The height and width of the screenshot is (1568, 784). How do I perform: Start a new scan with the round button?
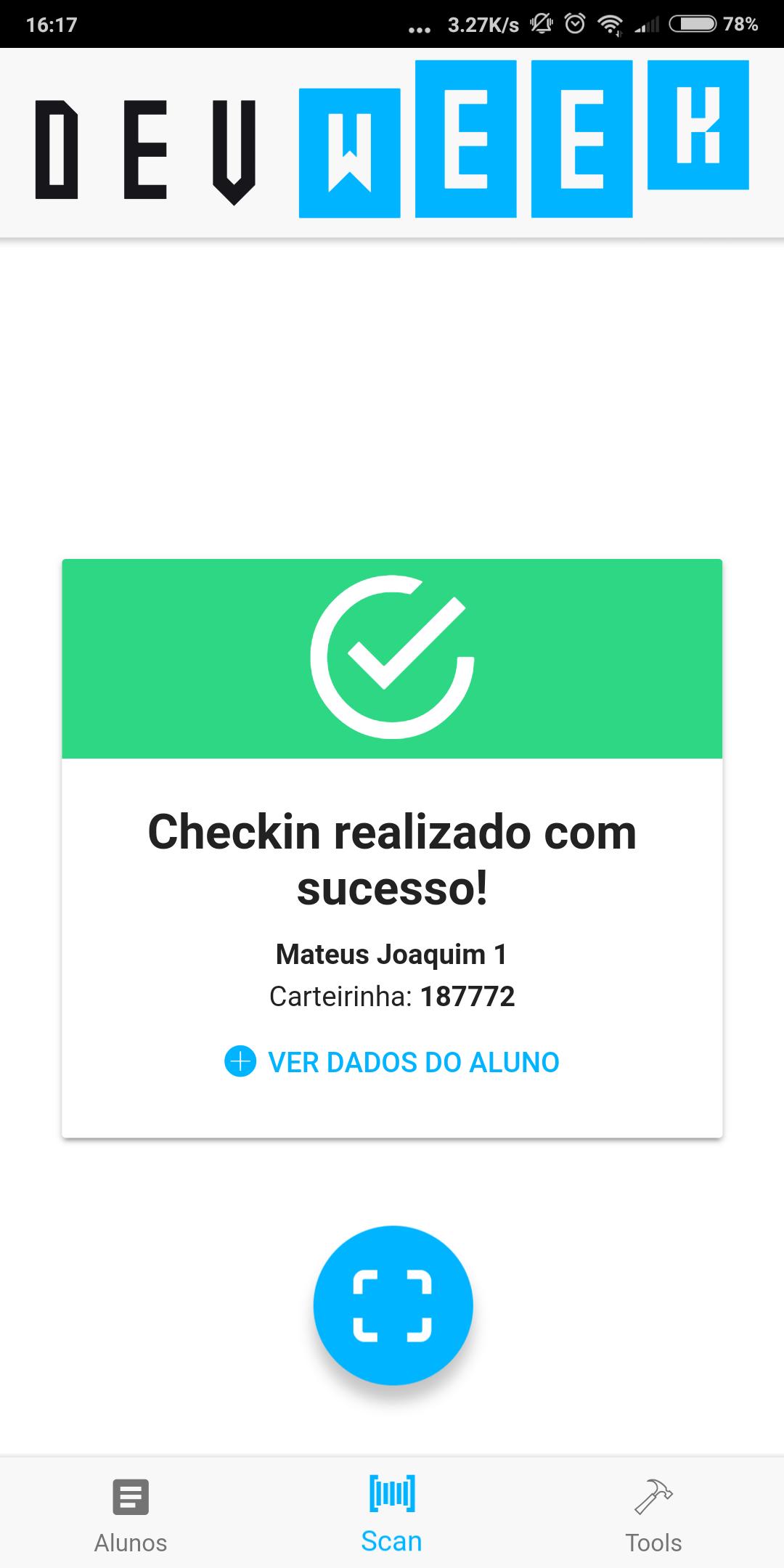click(393, 1305)
